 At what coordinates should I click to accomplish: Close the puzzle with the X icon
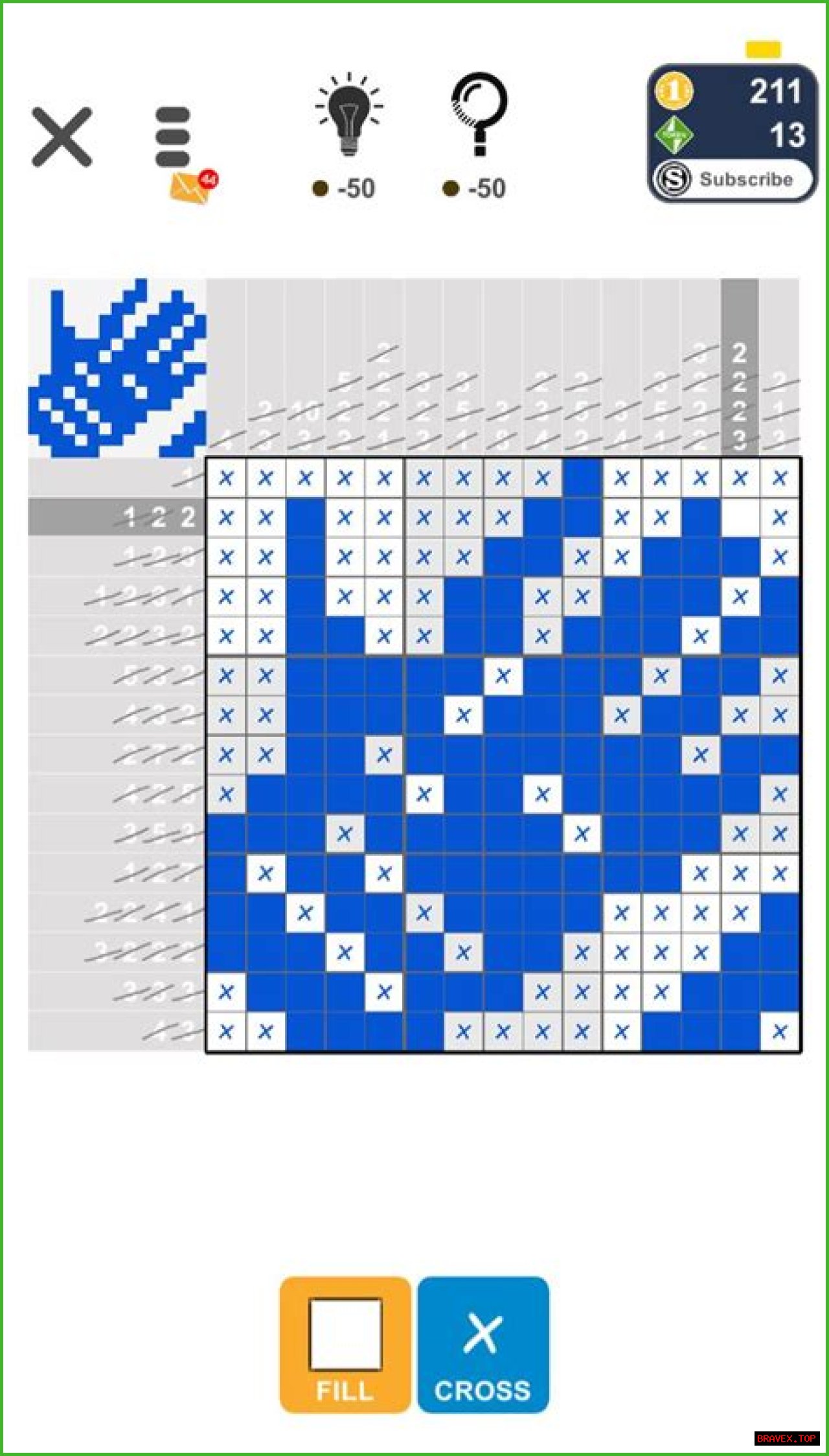(62, 137)
